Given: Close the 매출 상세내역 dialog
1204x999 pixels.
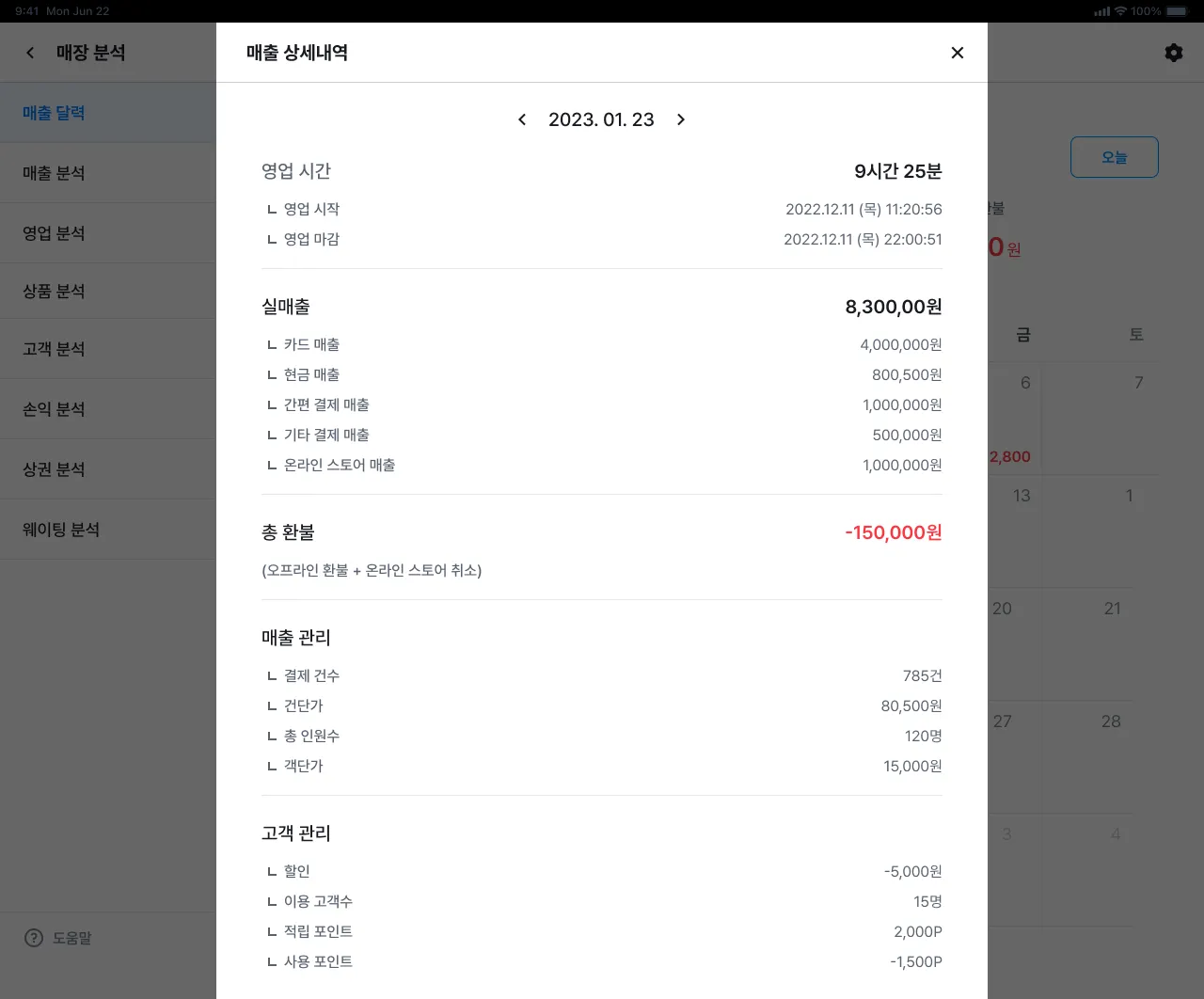Looking at the screenshot, I should pos(958,53).
